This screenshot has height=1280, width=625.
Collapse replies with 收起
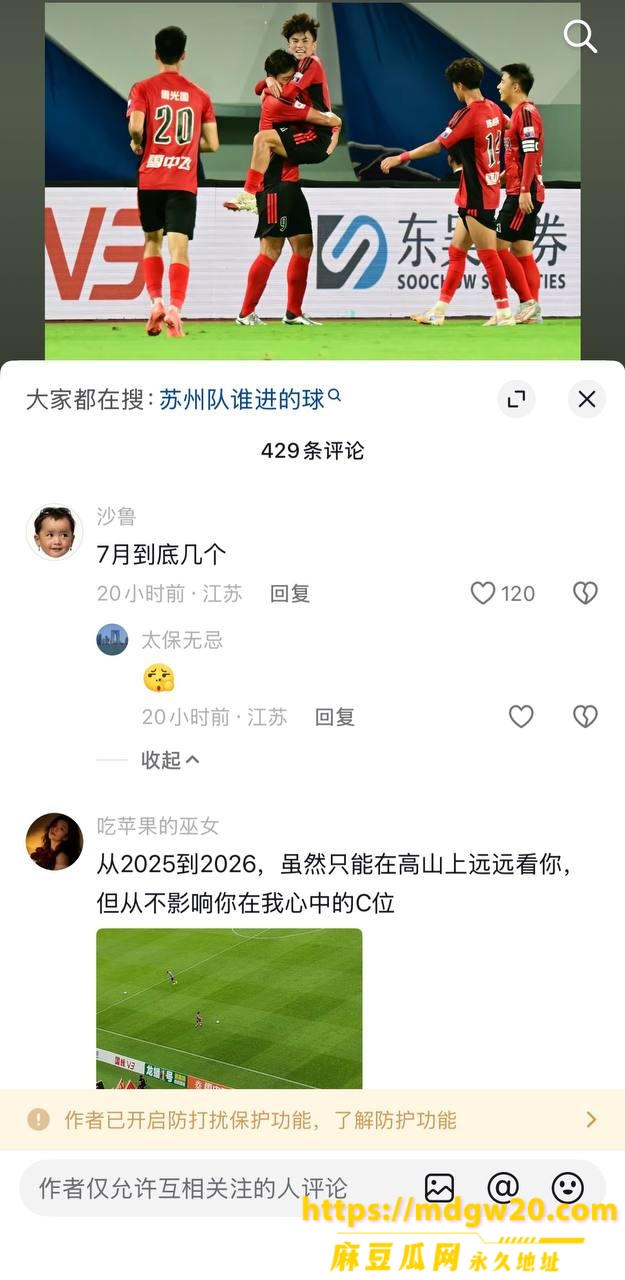[x=170, y=760]
